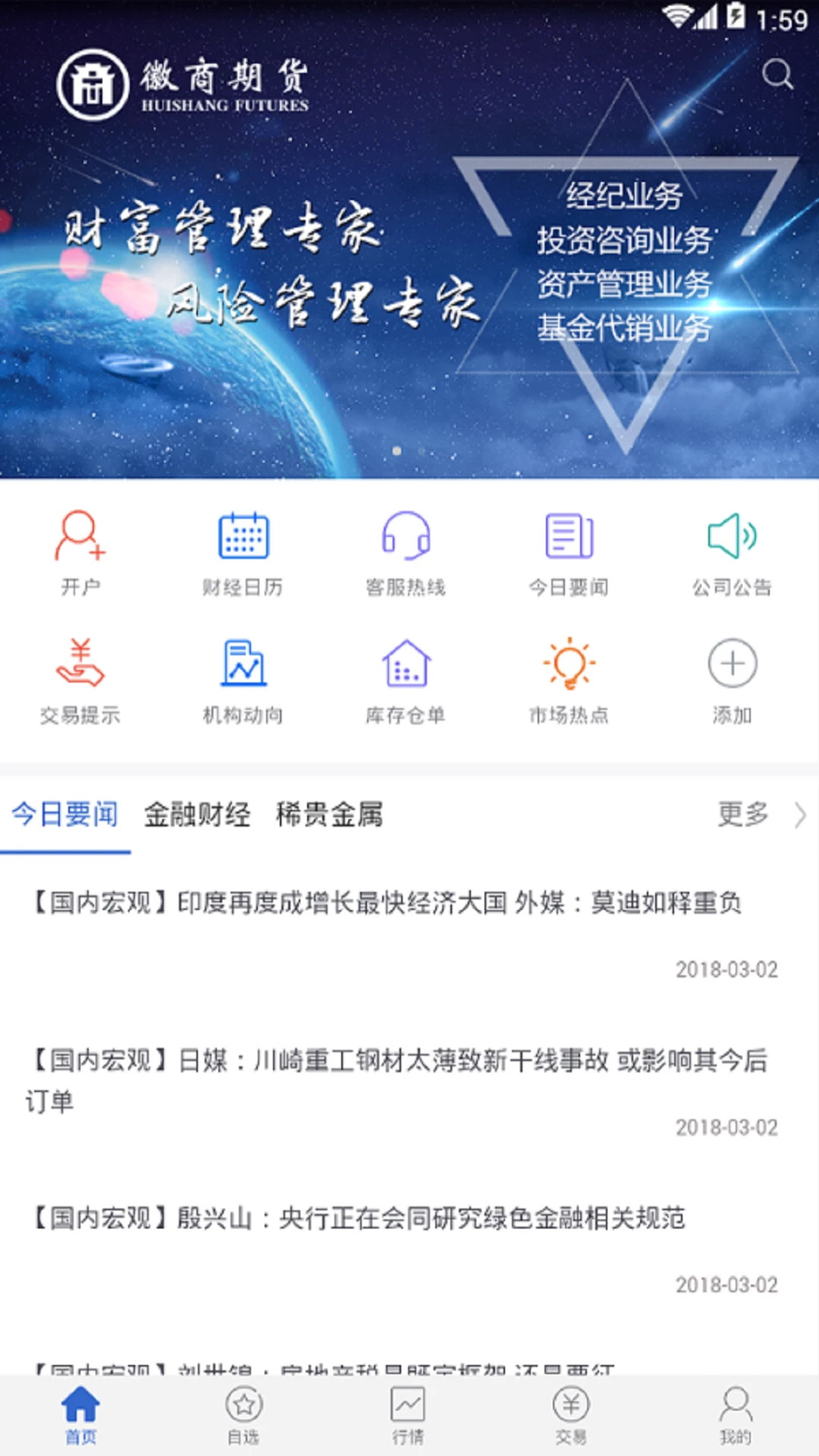Image resolution: width=819 pixels, height=1456 pixels.
Task: Expand more news via the right chevron
Action: [x=799, y=816]
